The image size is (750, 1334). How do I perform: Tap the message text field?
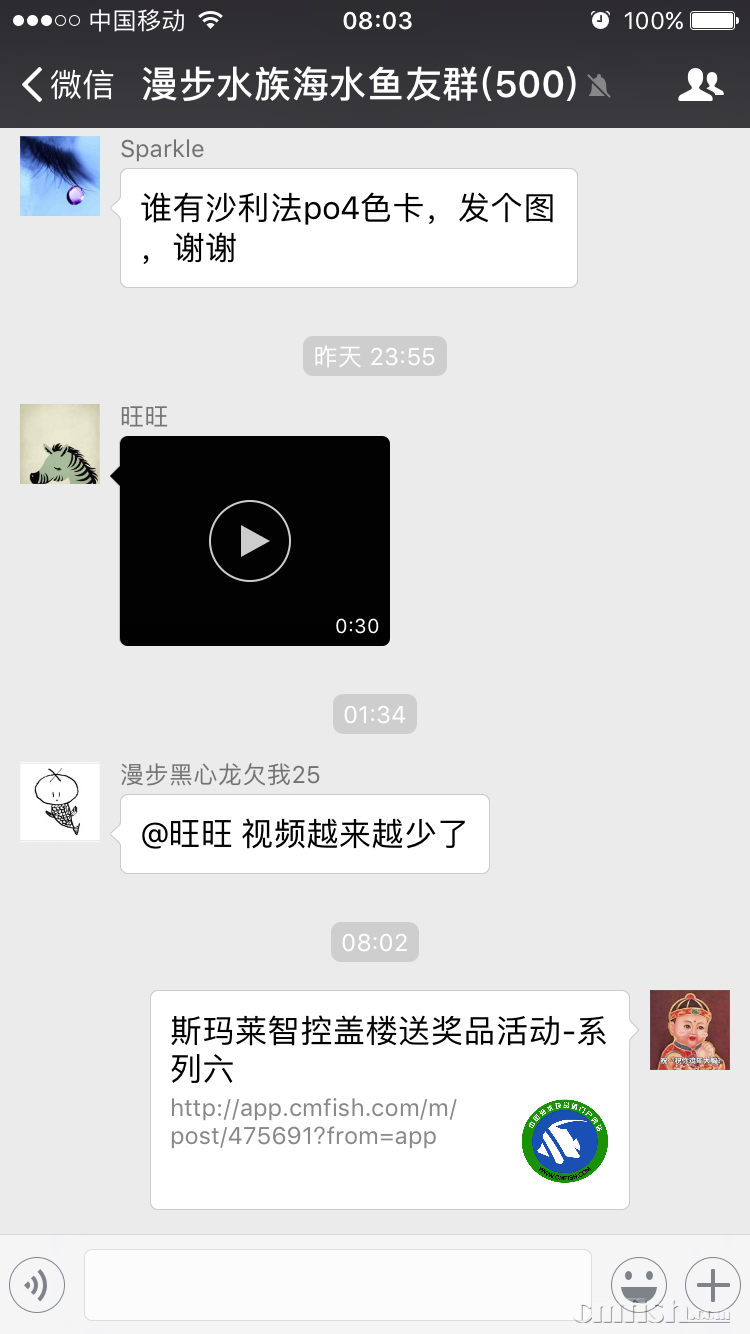[x=337, y=1285]
